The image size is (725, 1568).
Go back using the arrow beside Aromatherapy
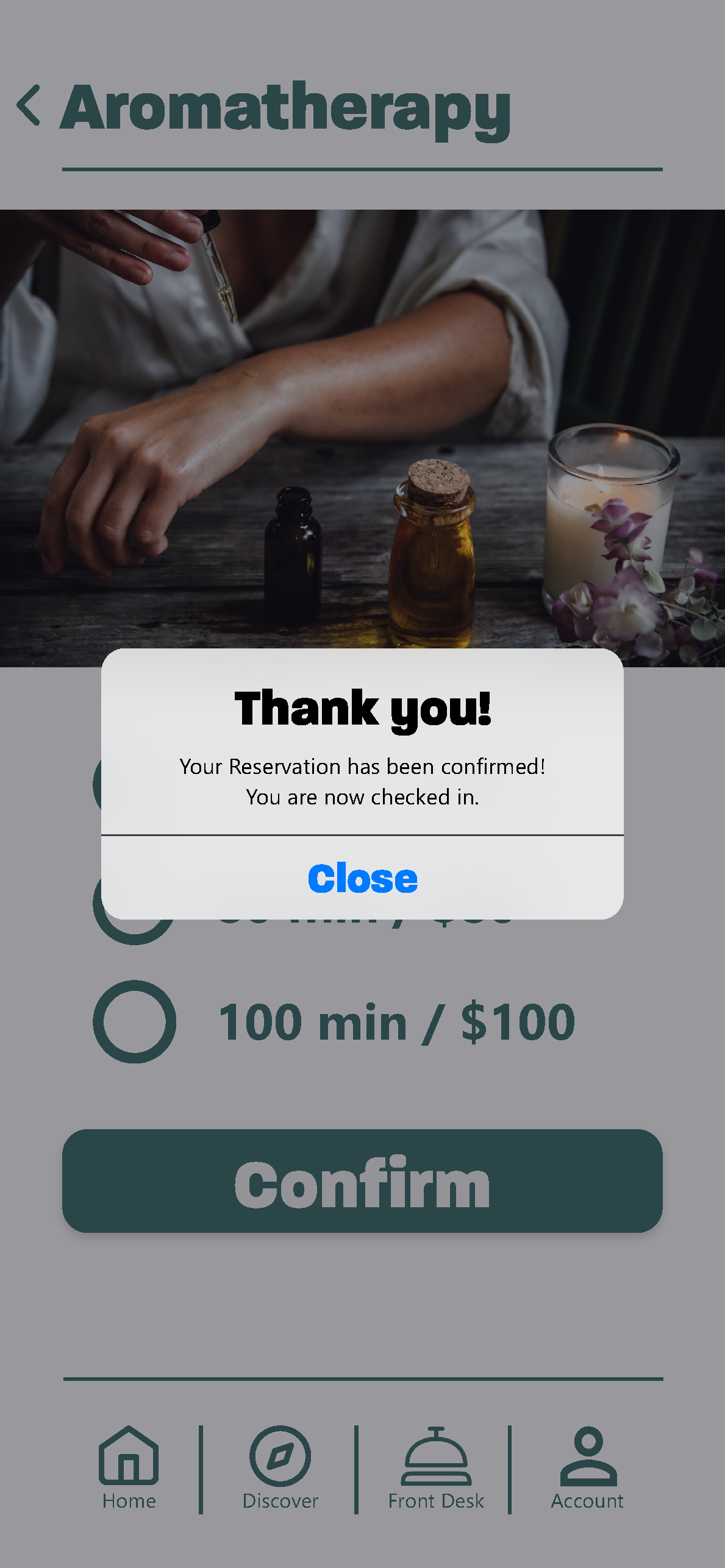(29, 105)
